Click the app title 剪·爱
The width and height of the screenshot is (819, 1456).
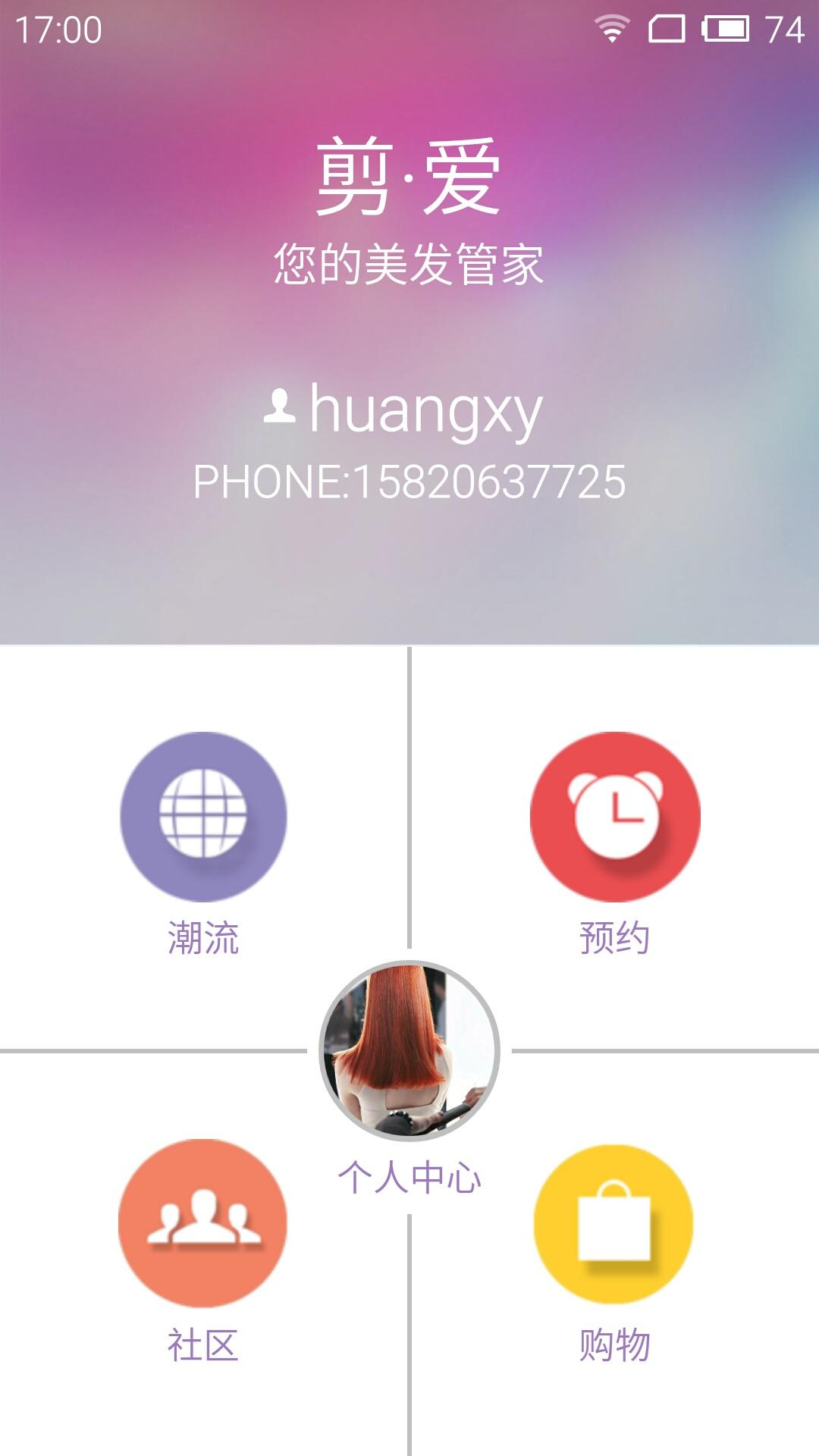click(x=409, y=177)
